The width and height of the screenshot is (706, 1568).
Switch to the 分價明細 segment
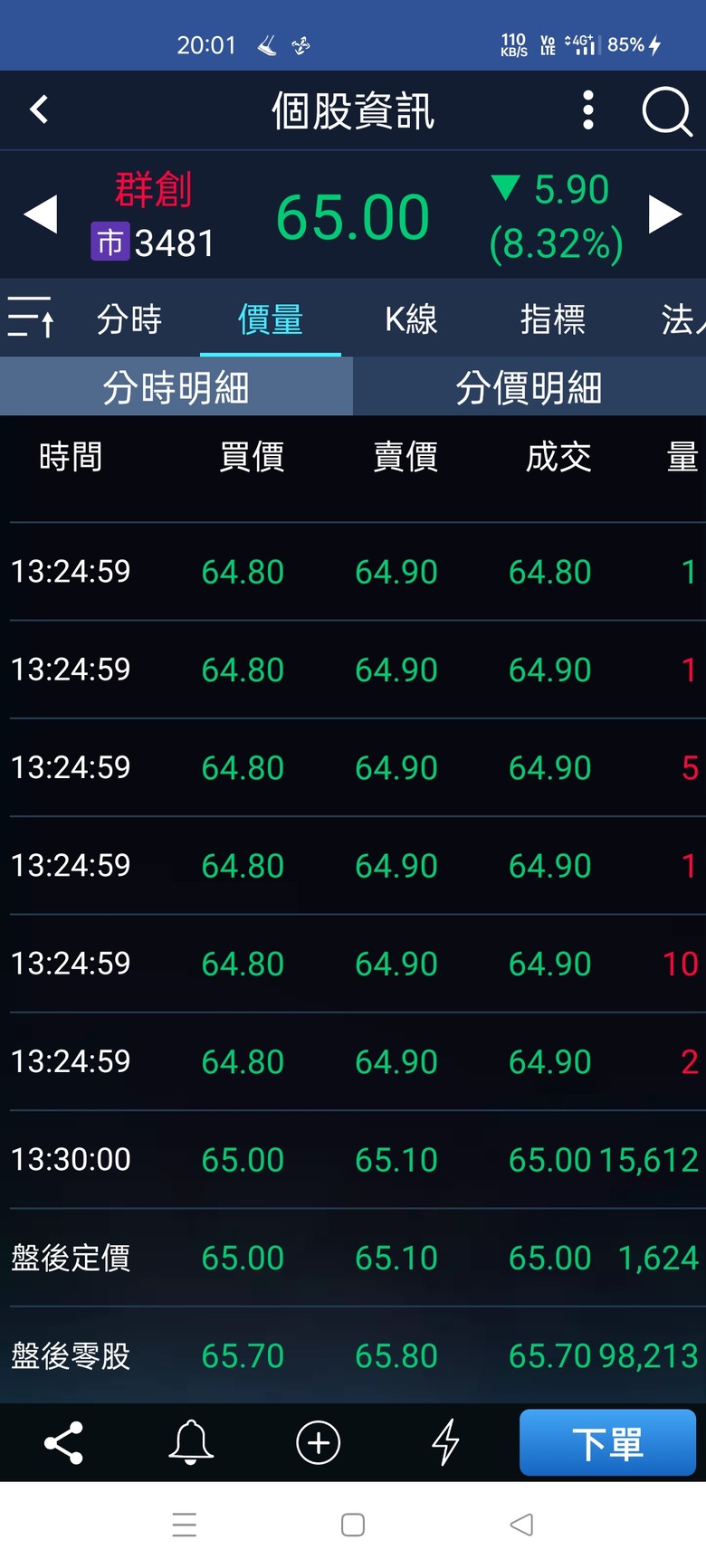click(x=529, y=386)
